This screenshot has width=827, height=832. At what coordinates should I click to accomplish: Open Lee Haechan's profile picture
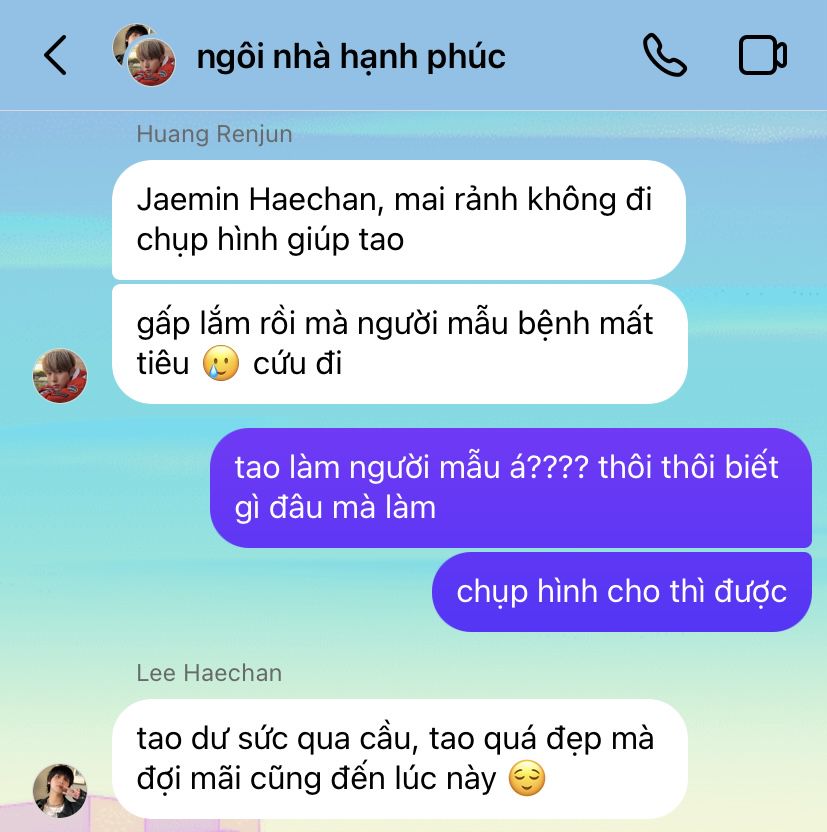tap(60, 790)
